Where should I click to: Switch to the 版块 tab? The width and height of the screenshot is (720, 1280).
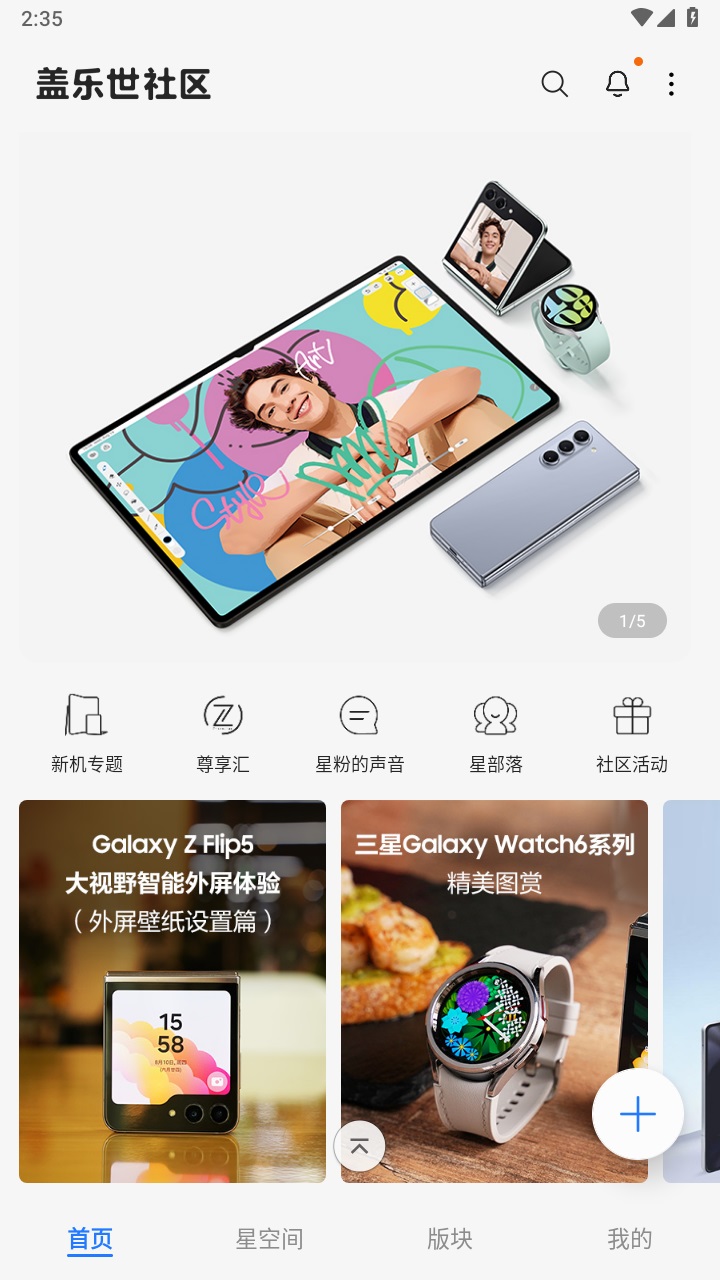point(449,1239)
